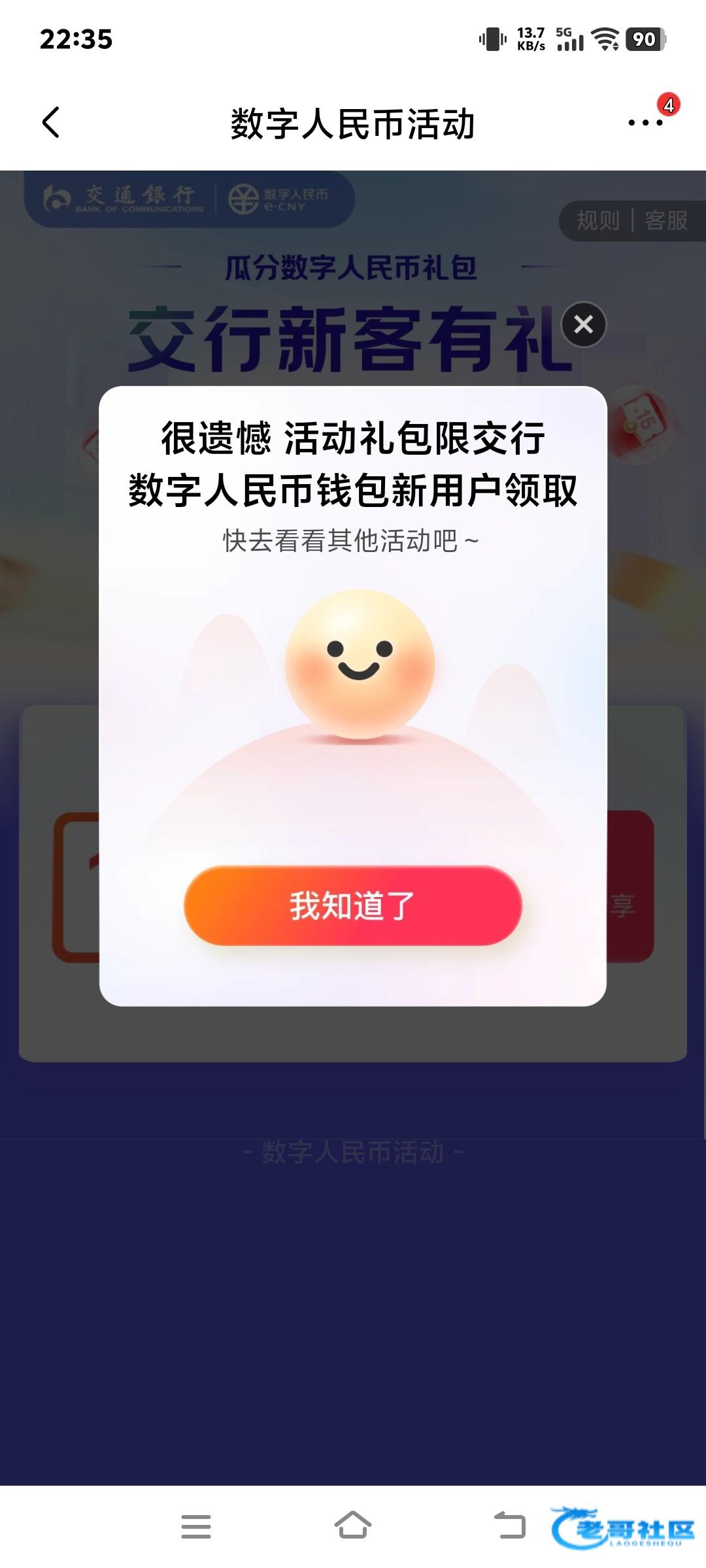Viewport: 706px width, 1568px height.
Task: Go to the system home screen
Action: 353,1526
